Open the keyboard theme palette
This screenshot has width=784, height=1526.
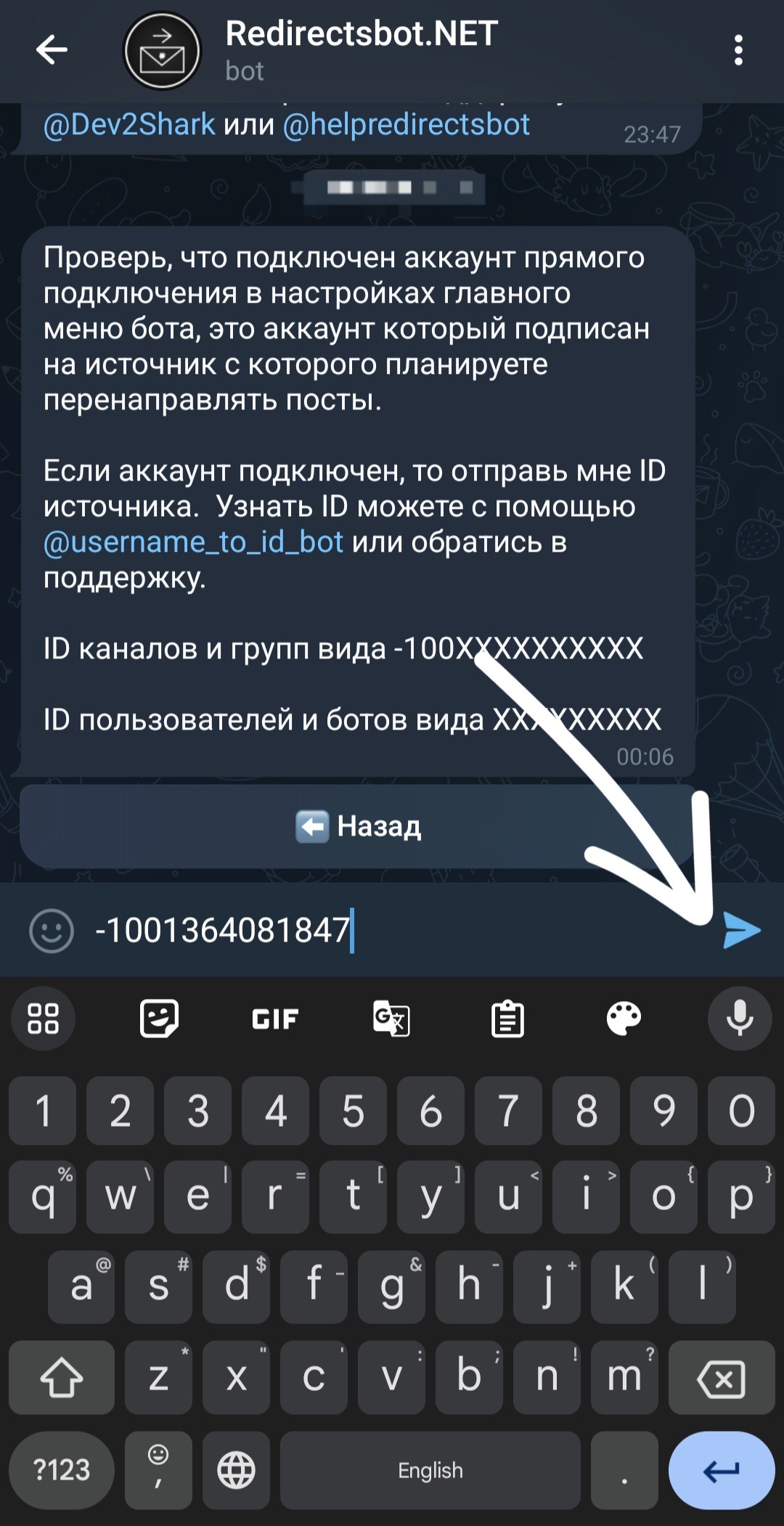point(624,1019)
